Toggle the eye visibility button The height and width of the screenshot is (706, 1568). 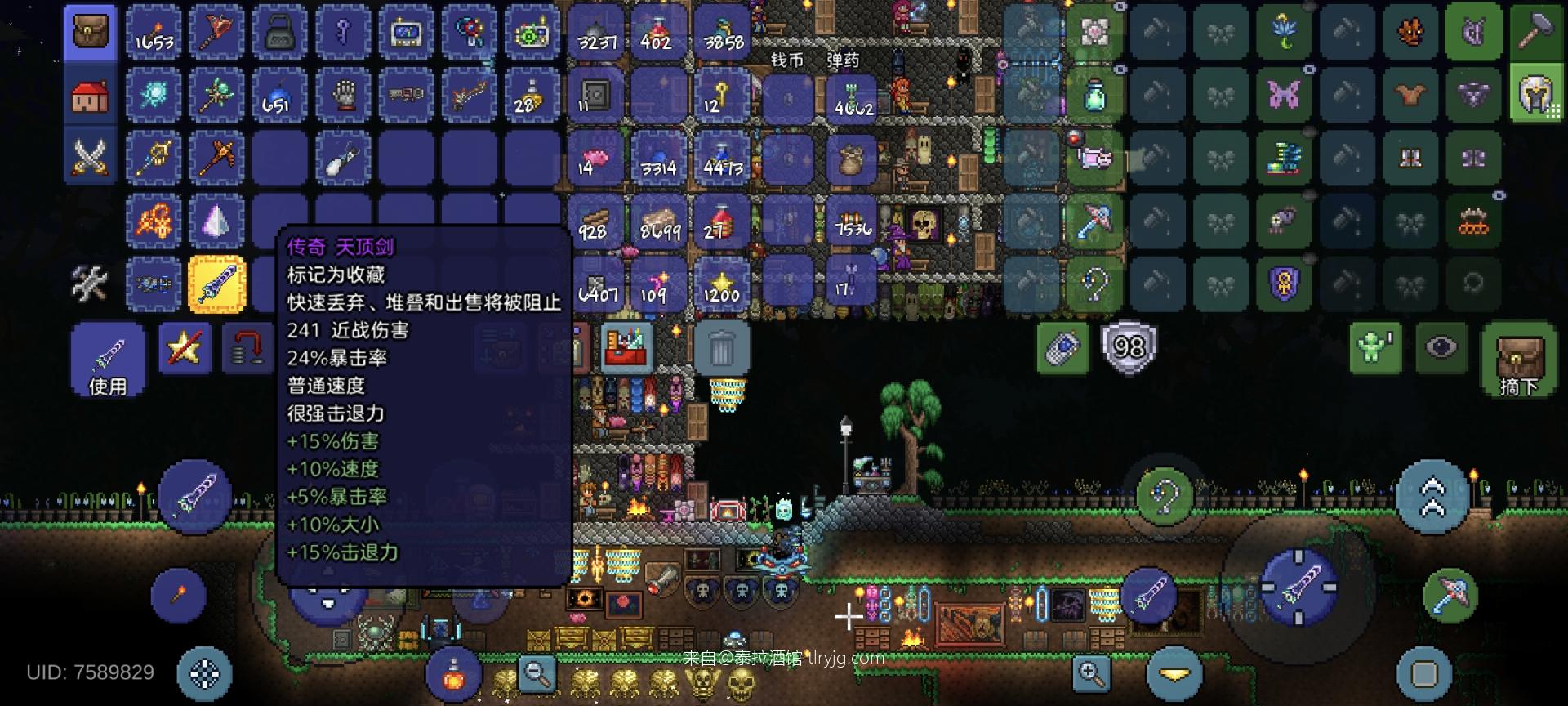tap(1441, 347)
